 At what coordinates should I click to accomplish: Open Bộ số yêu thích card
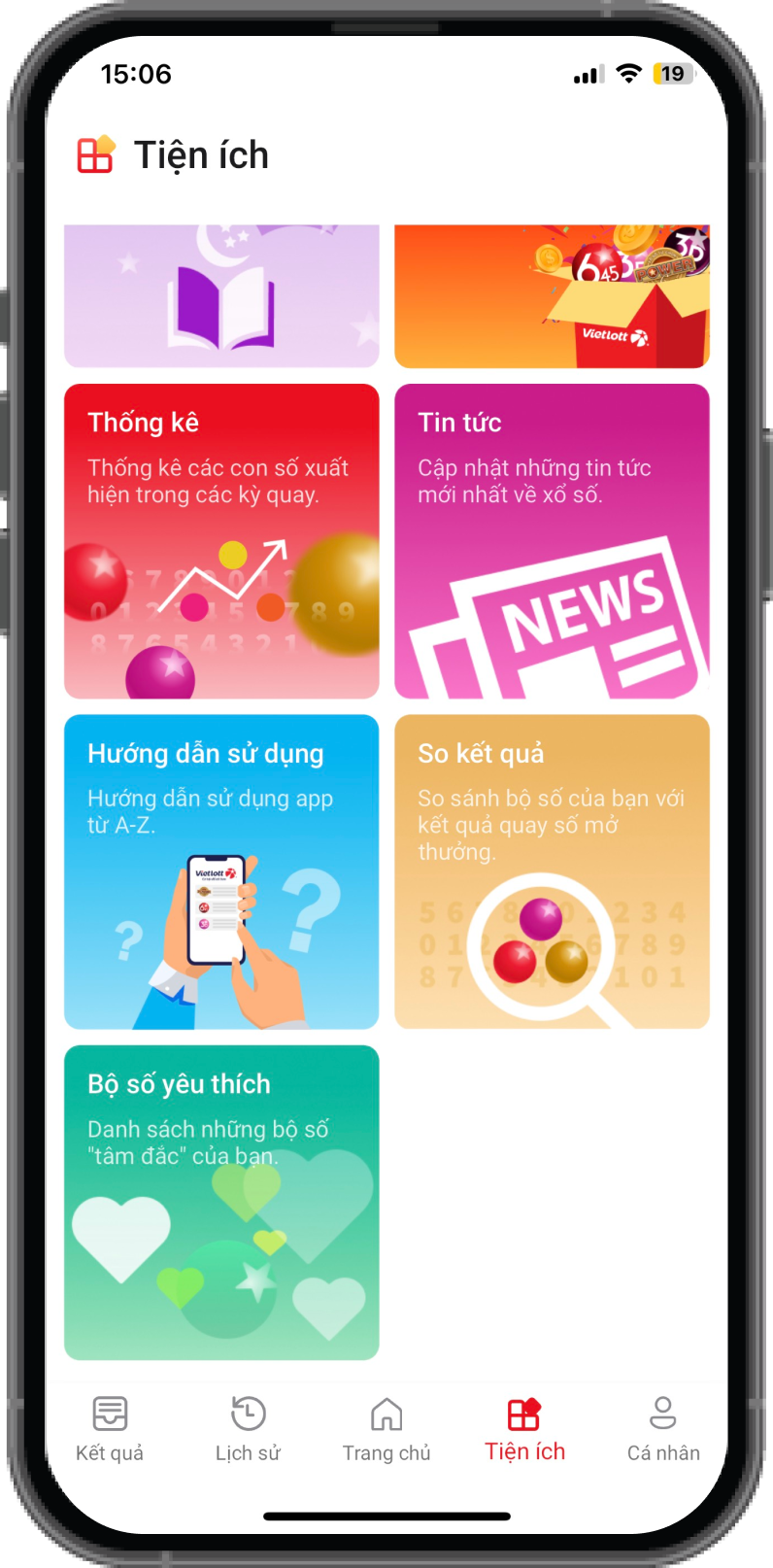pyautogui.click(x=221, y=1202)
